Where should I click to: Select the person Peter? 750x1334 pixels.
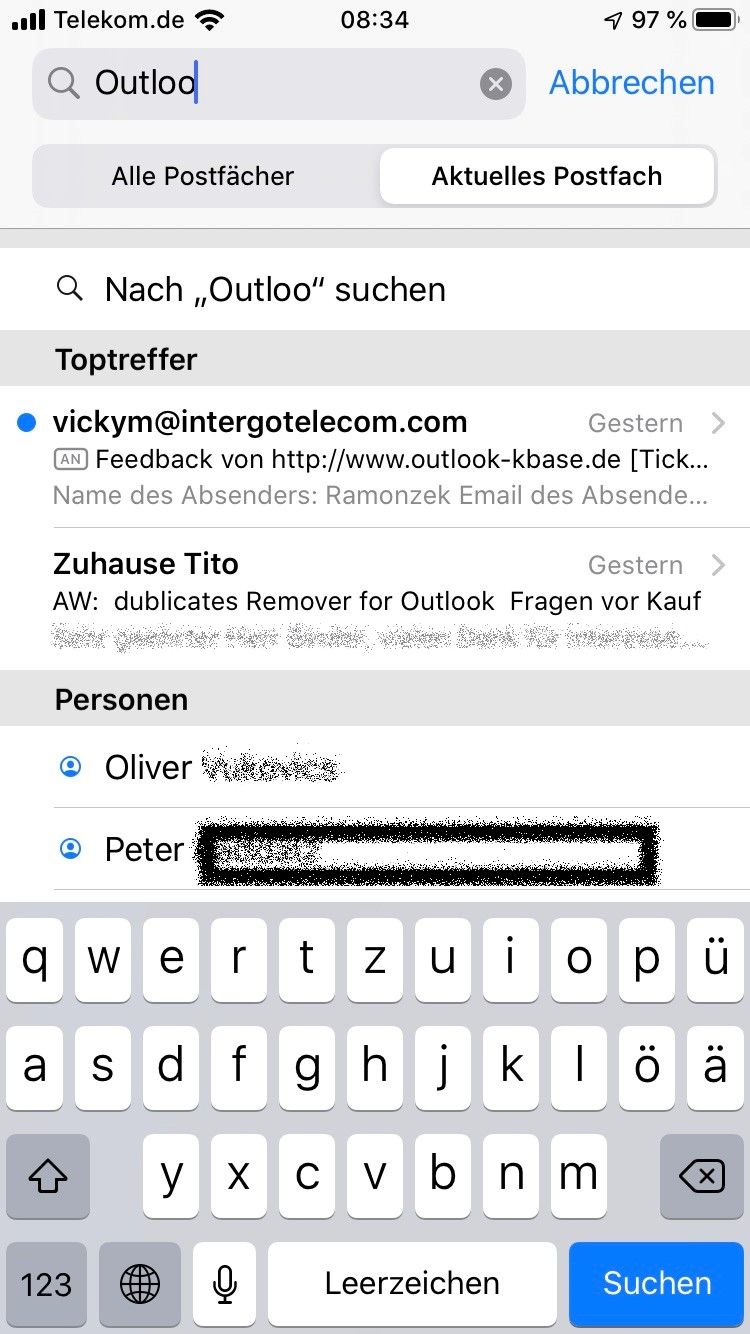[375, 849]
